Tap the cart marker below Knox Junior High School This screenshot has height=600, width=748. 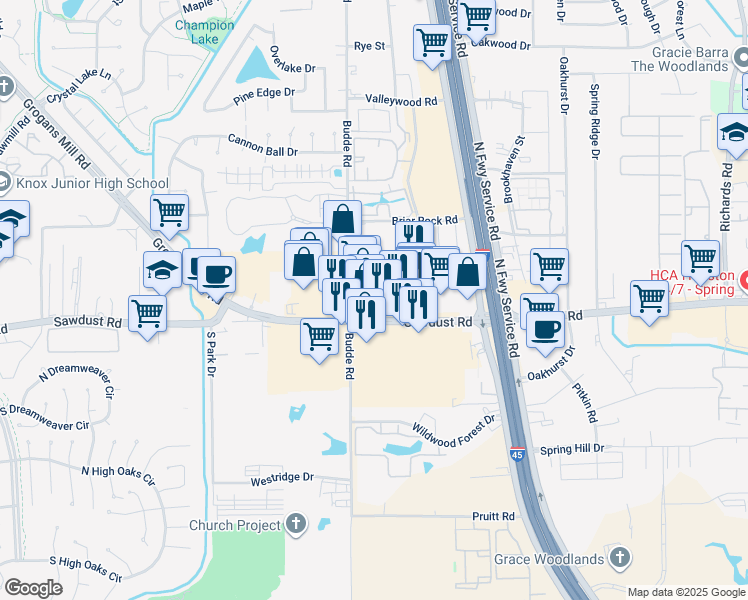tap(169, 212)
